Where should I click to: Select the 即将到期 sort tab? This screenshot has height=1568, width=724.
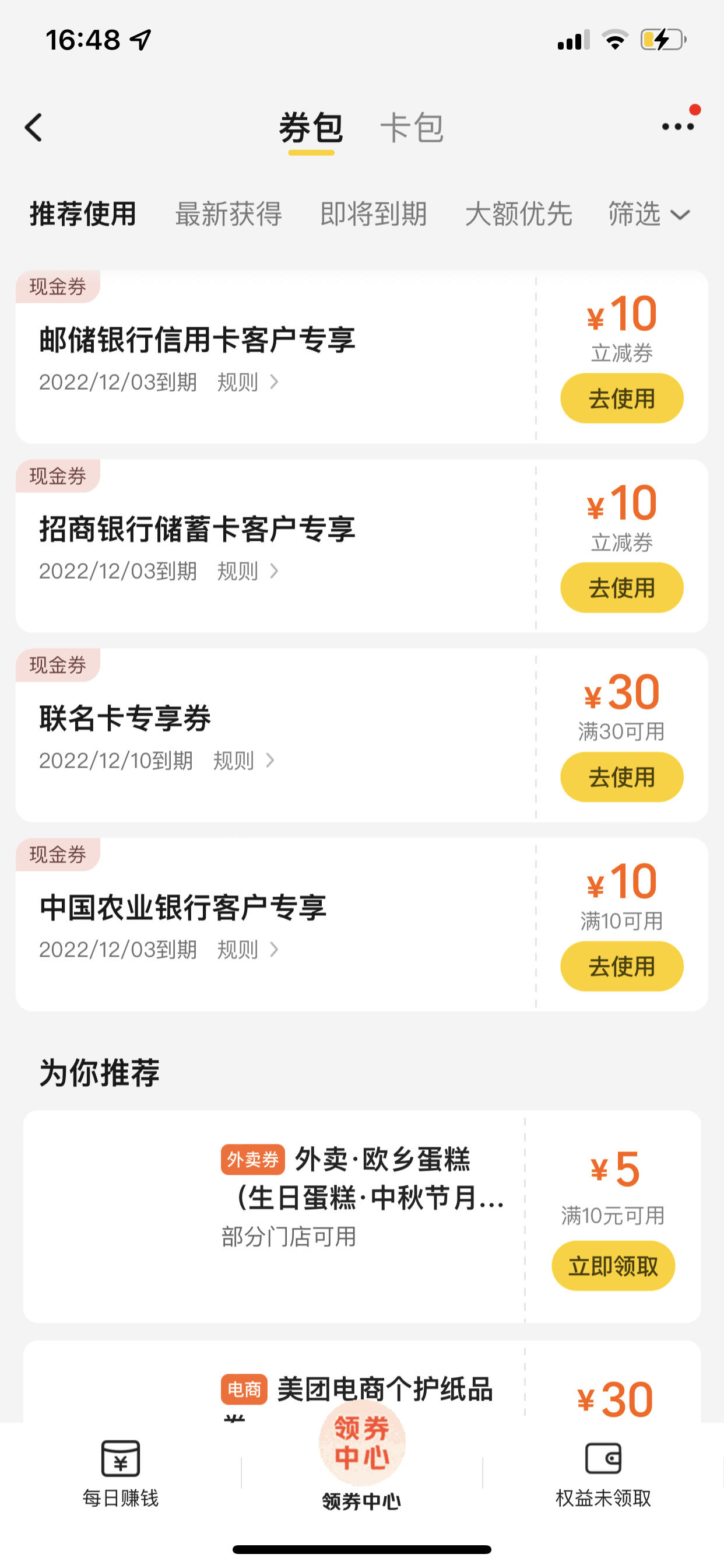tap(374, 214)
